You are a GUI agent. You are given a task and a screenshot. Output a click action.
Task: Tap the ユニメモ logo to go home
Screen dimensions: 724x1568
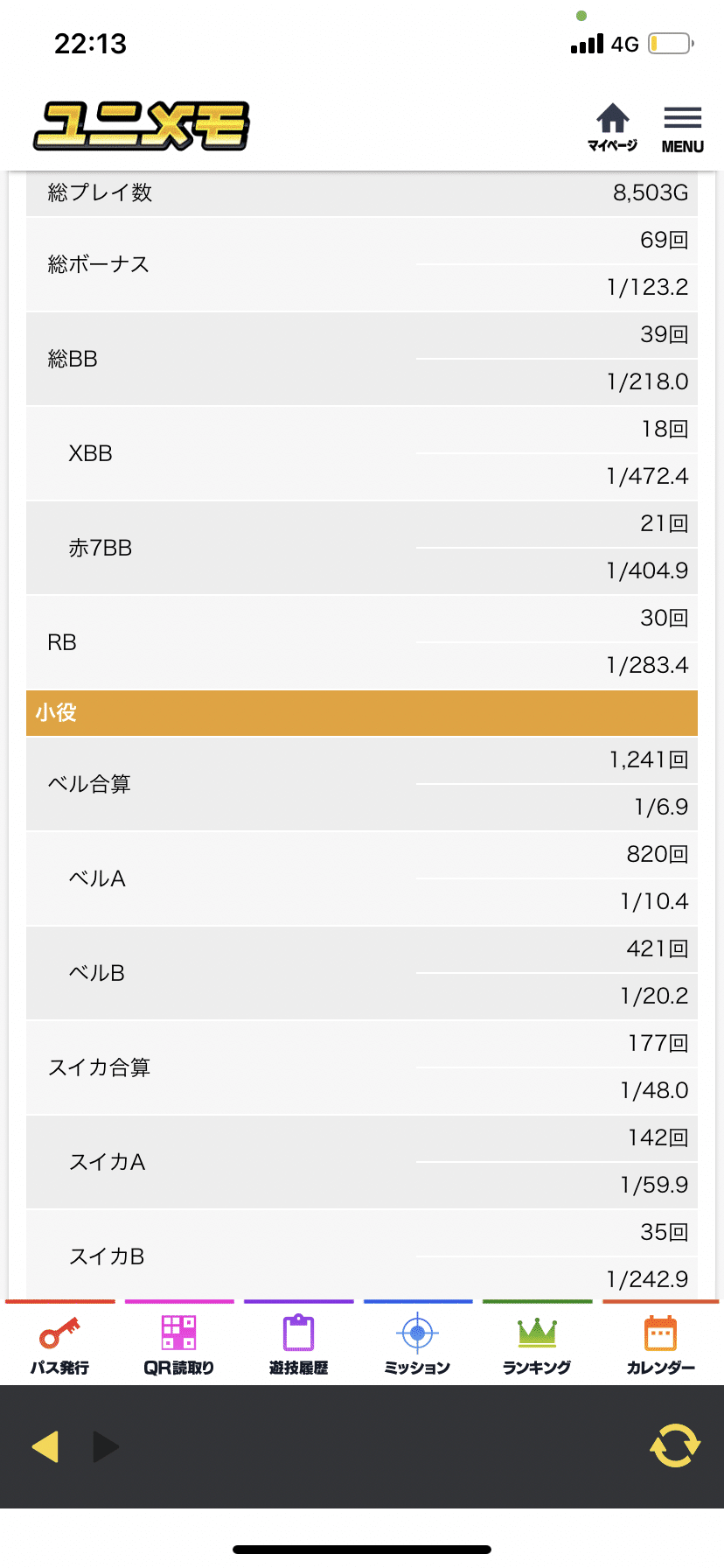(142, 126)
